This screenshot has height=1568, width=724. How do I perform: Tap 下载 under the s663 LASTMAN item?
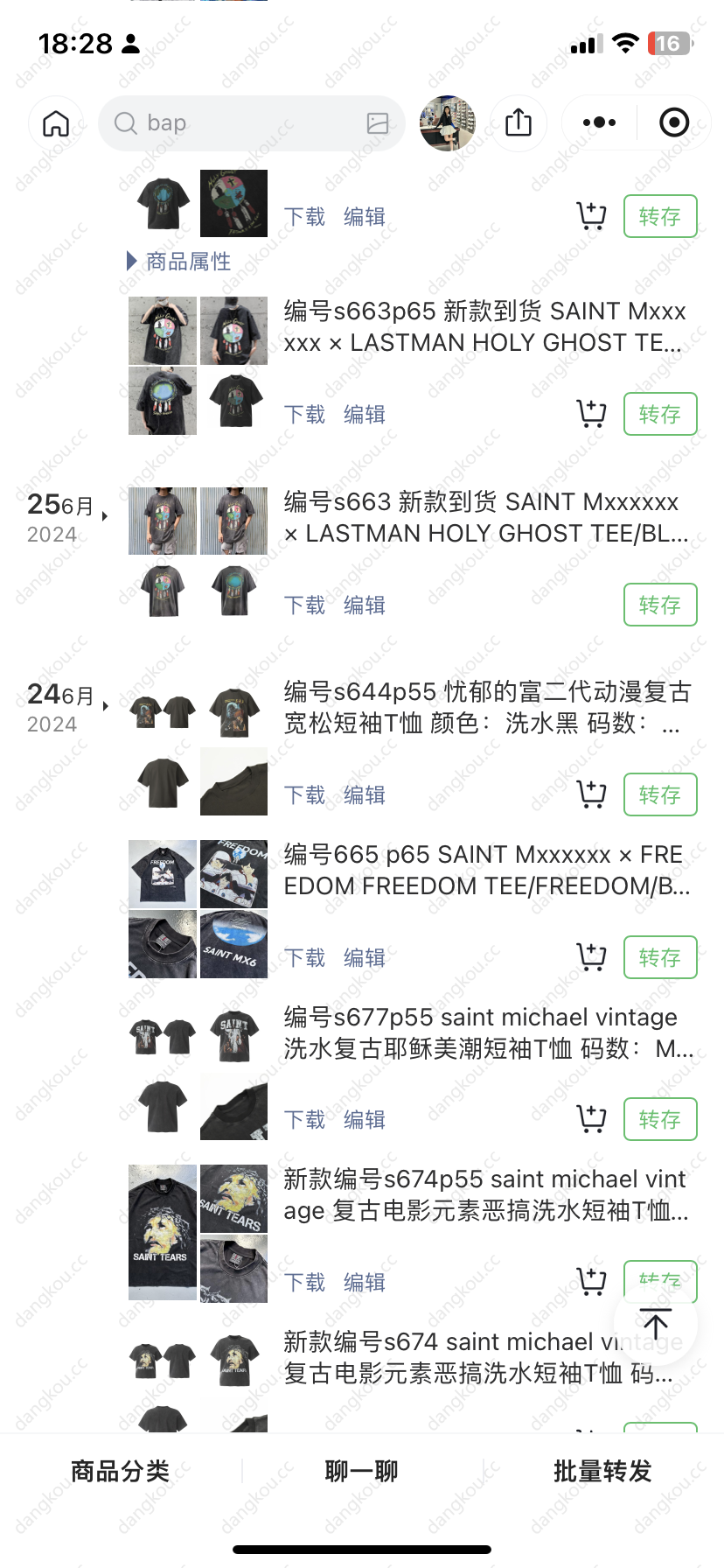304,605
